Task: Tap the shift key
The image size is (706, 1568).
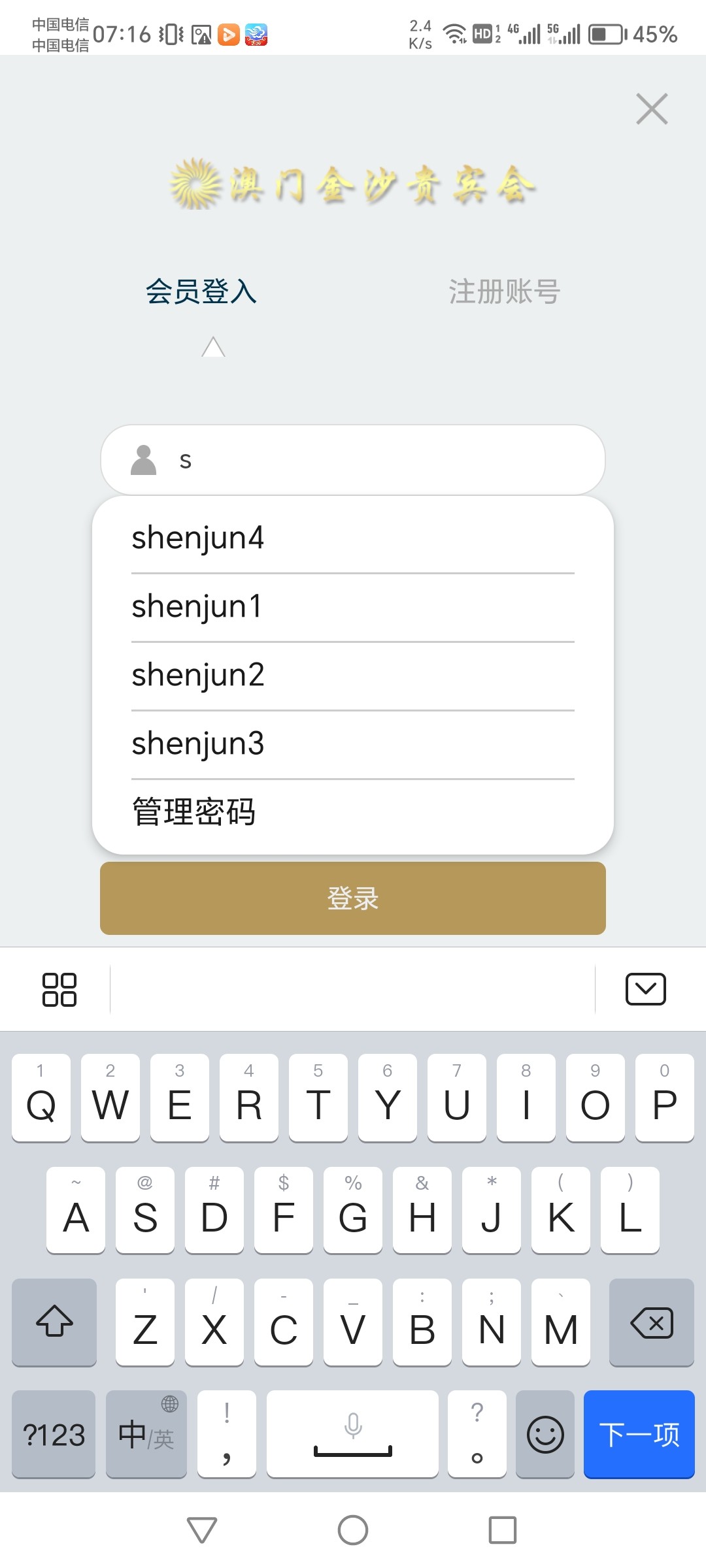Action: tap(54, 1323)
